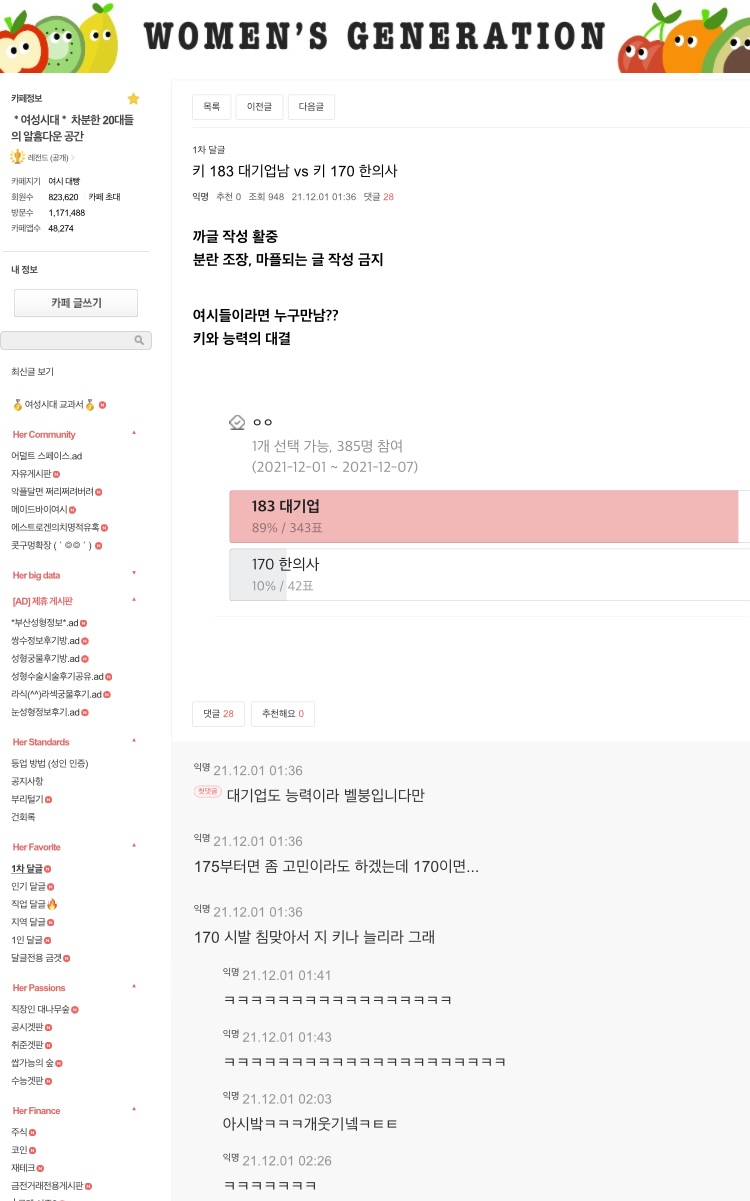Collapse Her Community section

point(134,433)
